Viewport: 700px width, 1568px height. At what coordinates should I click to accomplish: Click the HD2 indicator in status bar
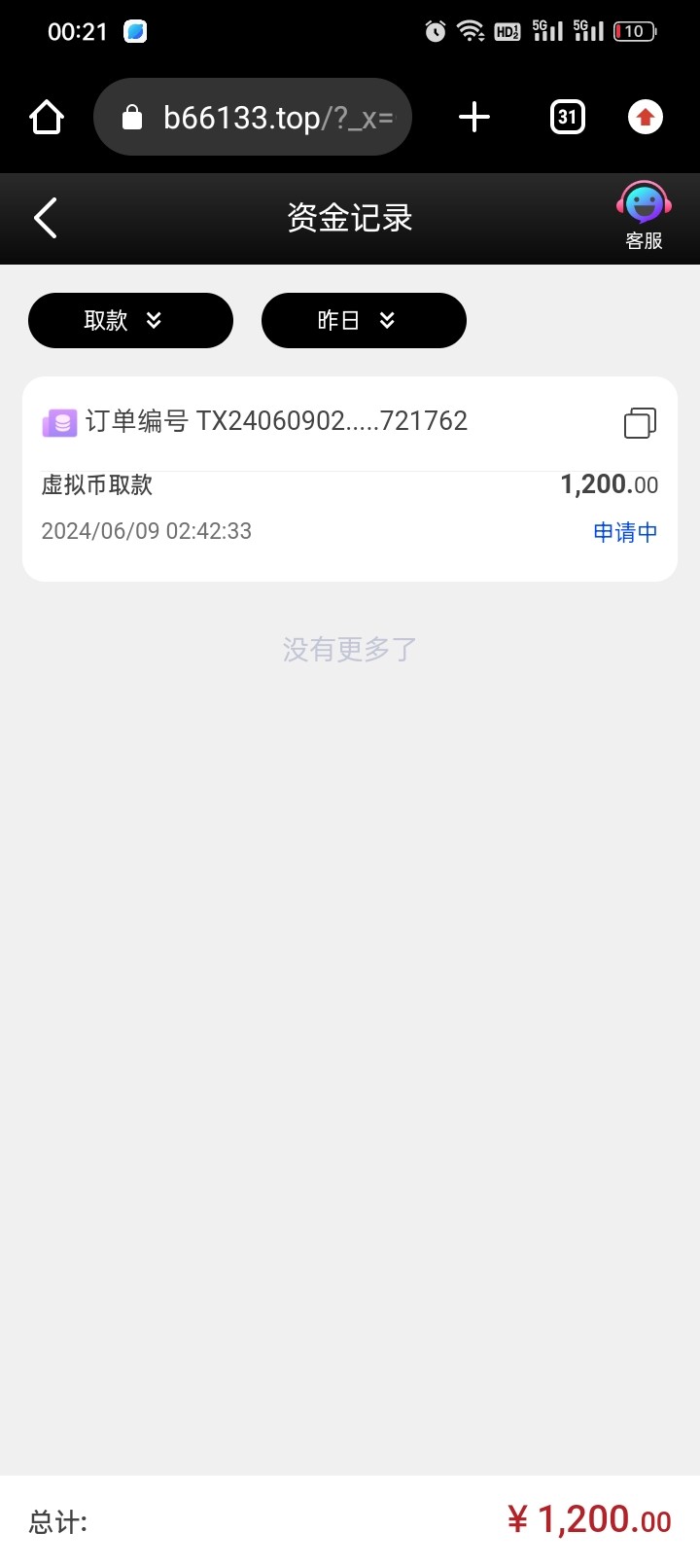[x=507, y=30]
